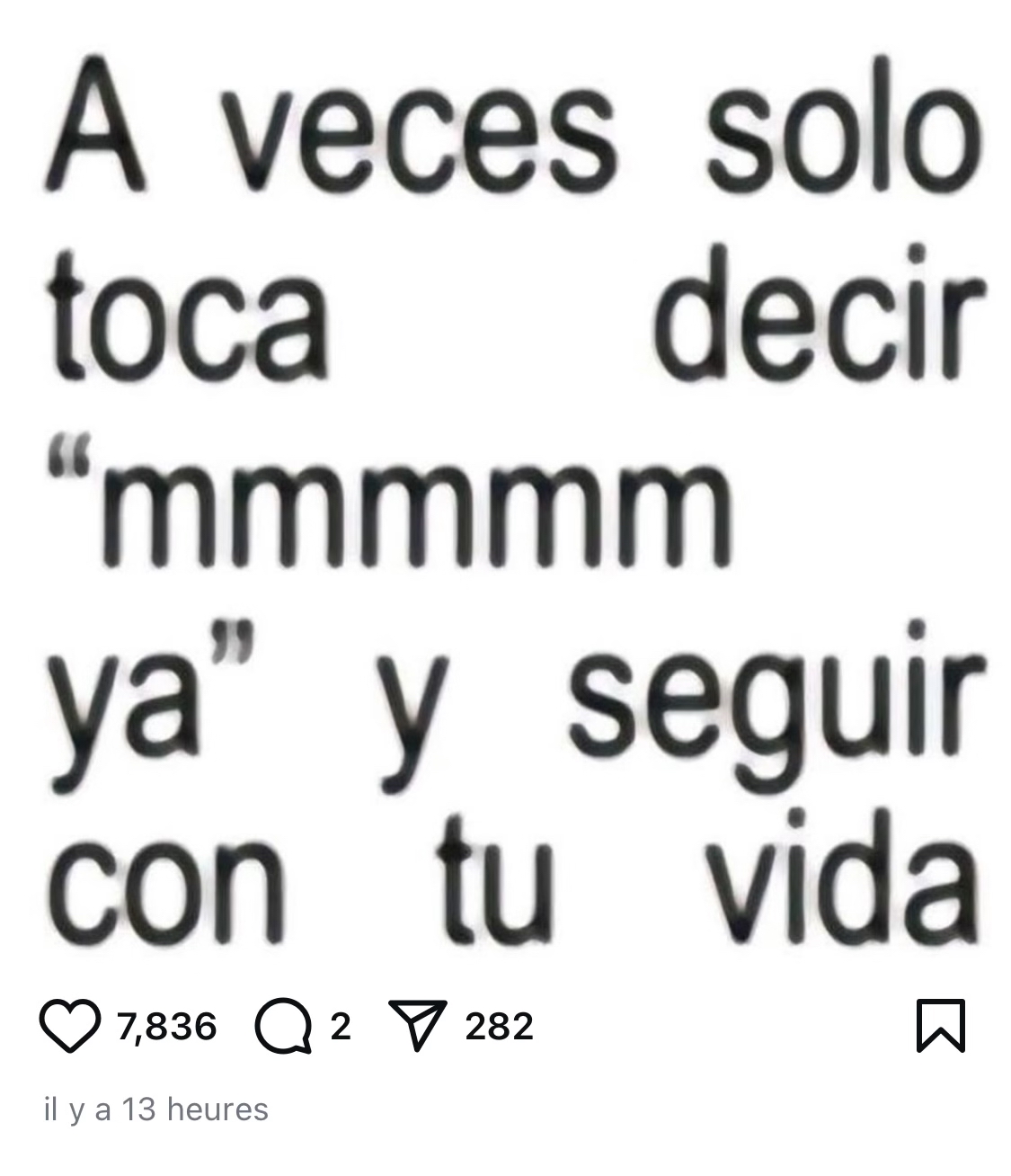Share the post via paper plane icon

click(415, 1027)
